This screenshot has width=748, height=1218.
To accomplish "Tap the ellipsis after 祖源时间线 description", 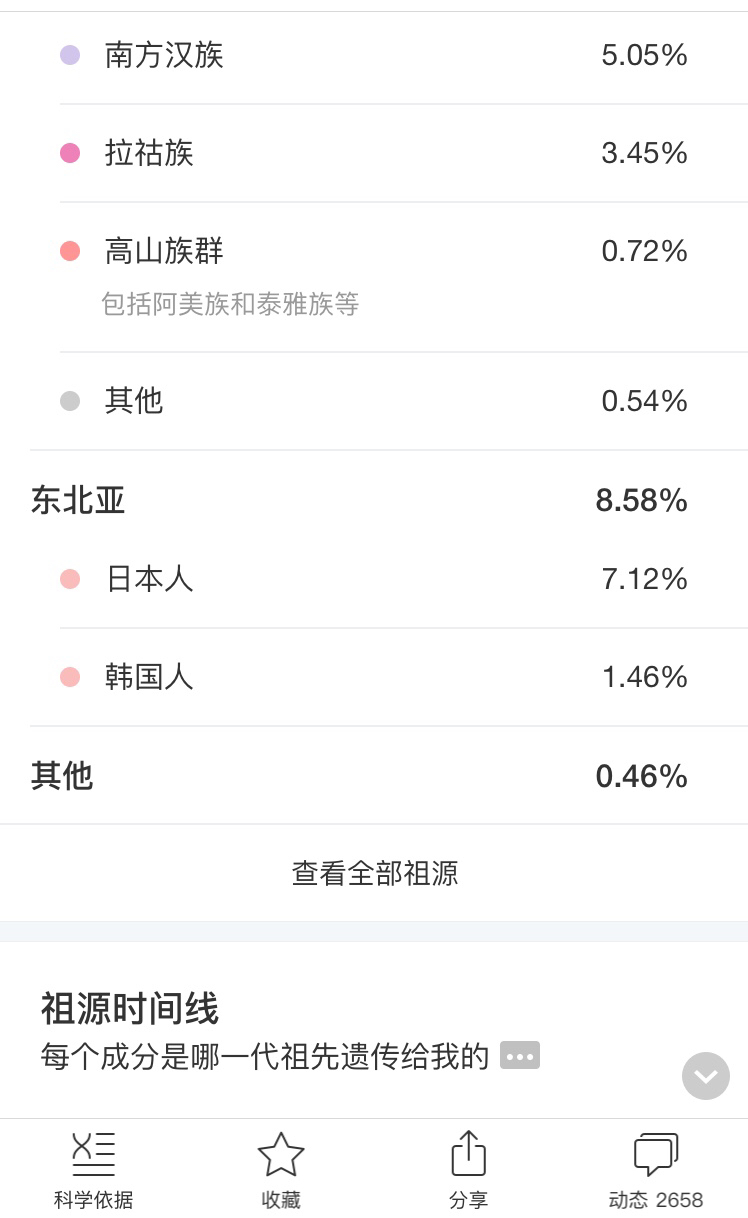I will click(x=520, y=1055).
